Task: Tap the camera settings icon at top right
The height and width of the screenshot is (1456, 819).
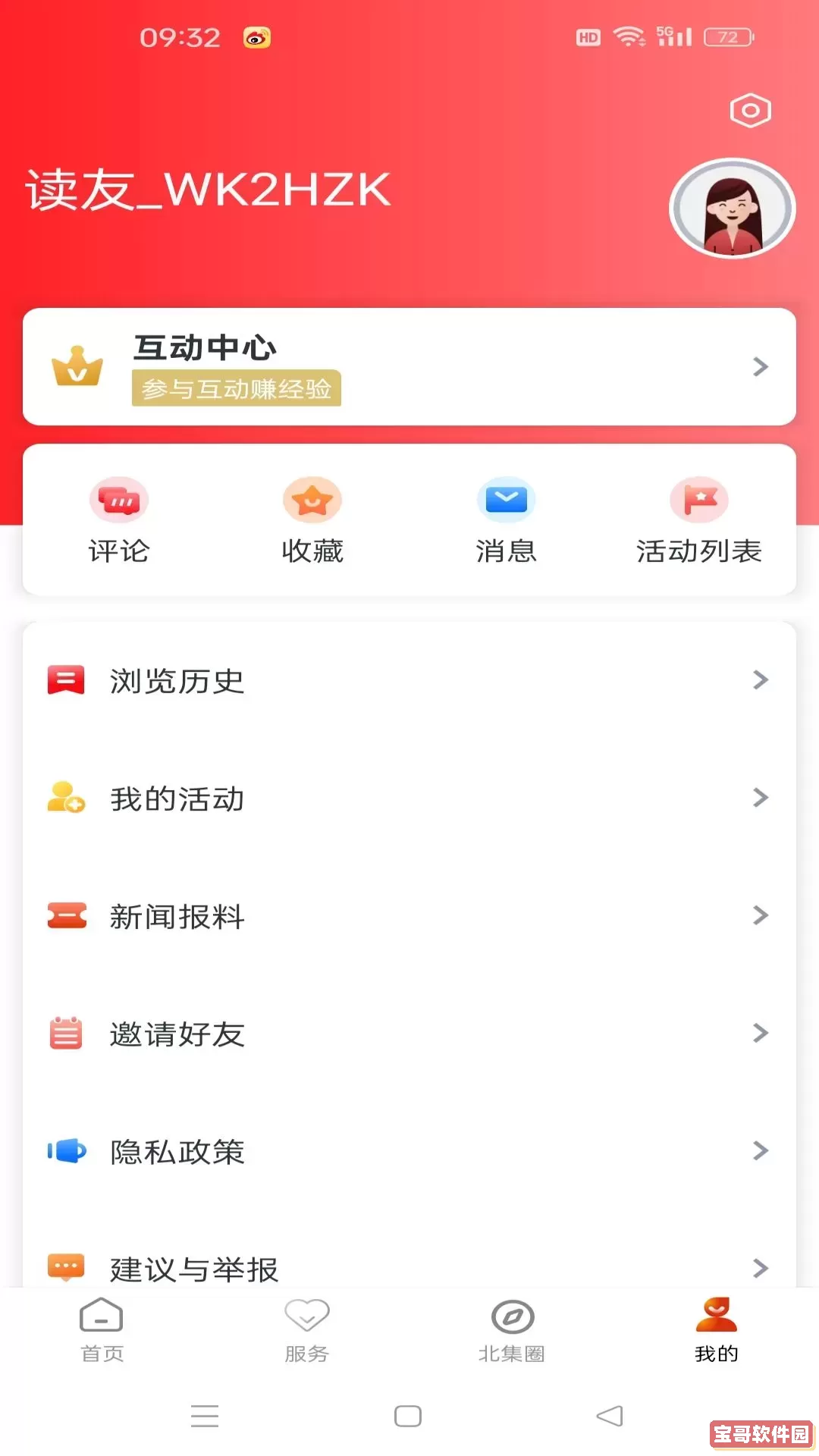Action: (750, 110)
